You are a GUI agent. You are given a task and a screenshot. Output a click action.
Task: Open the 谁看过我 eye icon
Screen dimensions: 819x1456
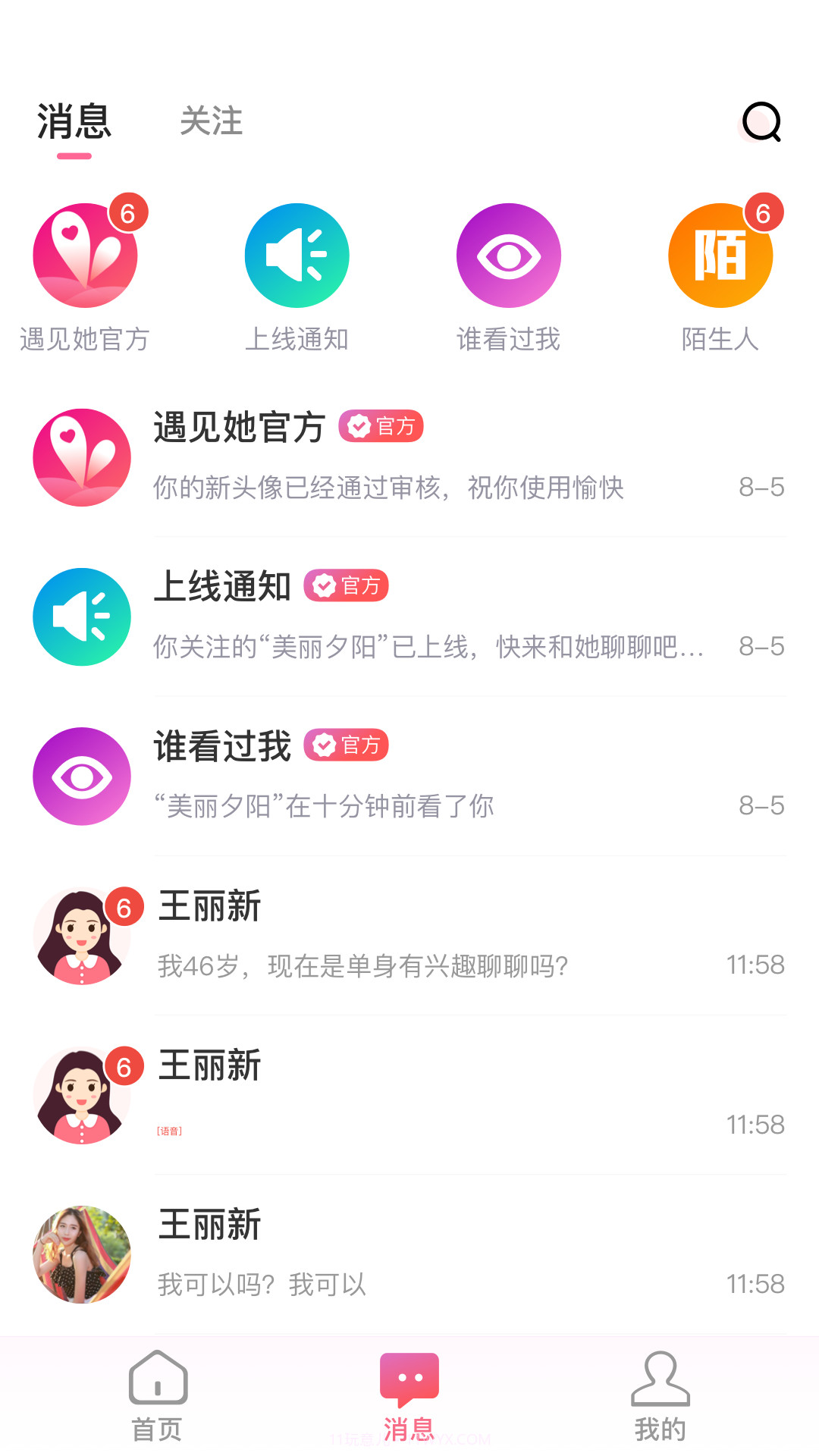(x=509, y=256)
